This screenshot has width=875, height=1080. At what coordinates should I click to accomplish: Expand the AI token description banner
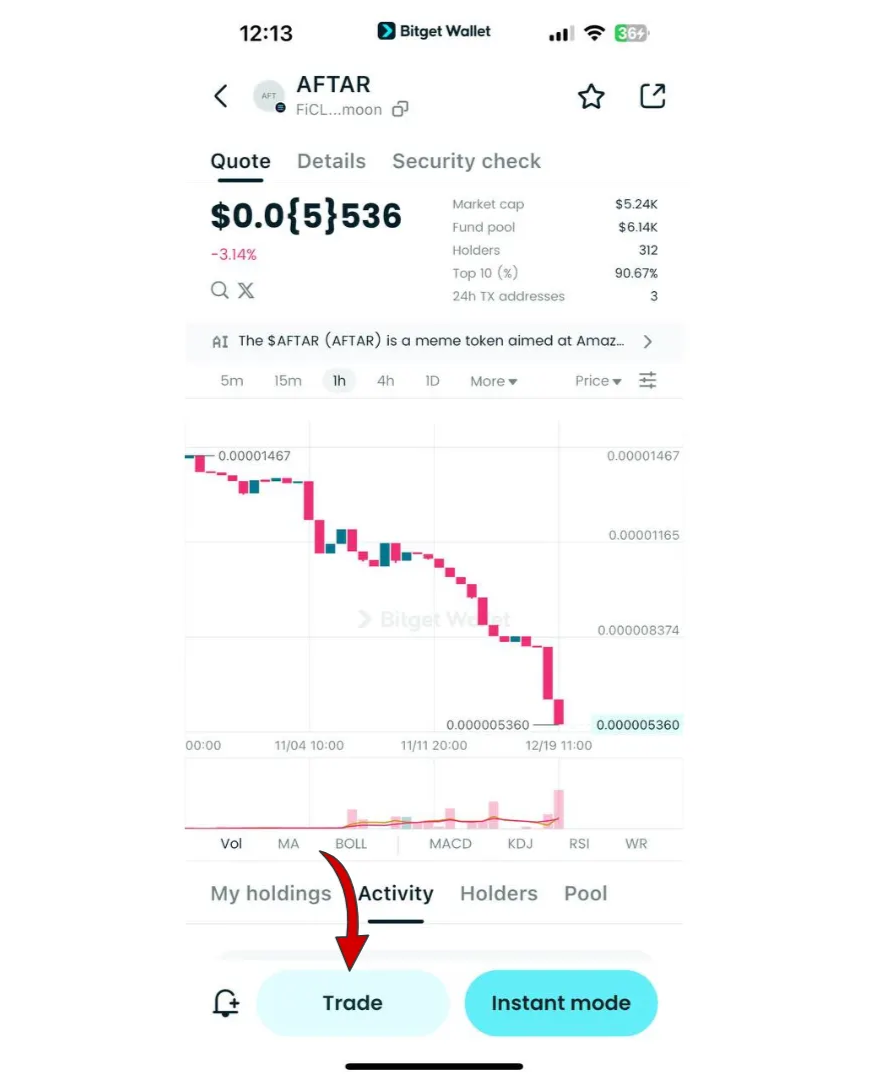[647, 341]
